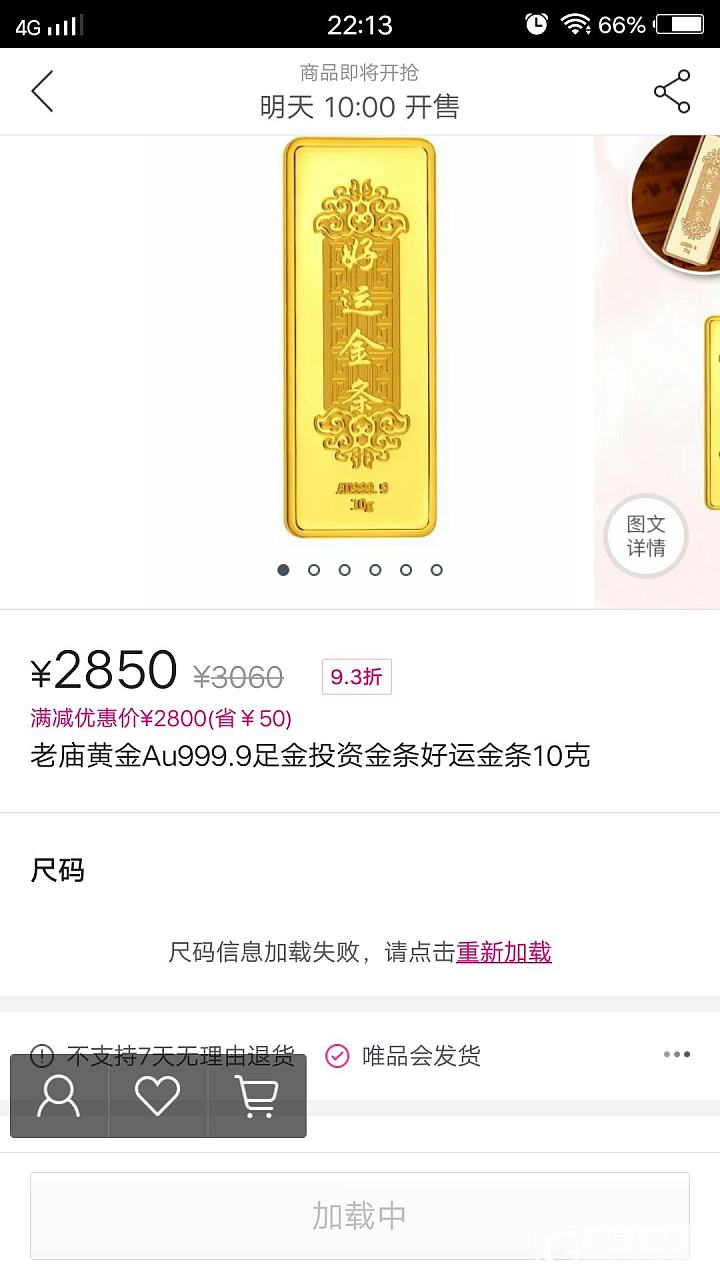Go back using the top-left arrow
720x1280 pixels.
pyautogui.click(x=42, y=92)
